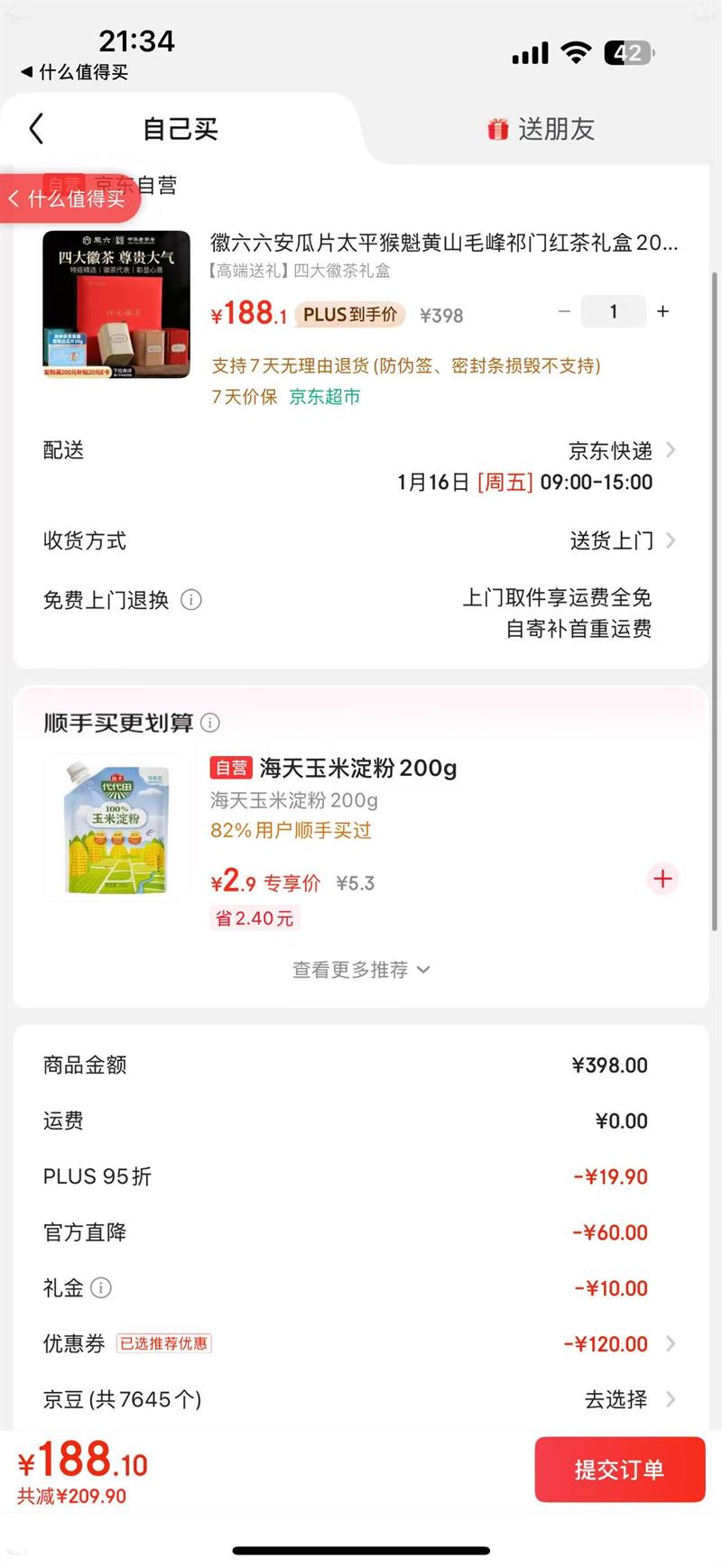The width and height of the screenshot is (722, 1568).
Task: Tap 去选择 to choose 京豆
Action: (618, 1399)
